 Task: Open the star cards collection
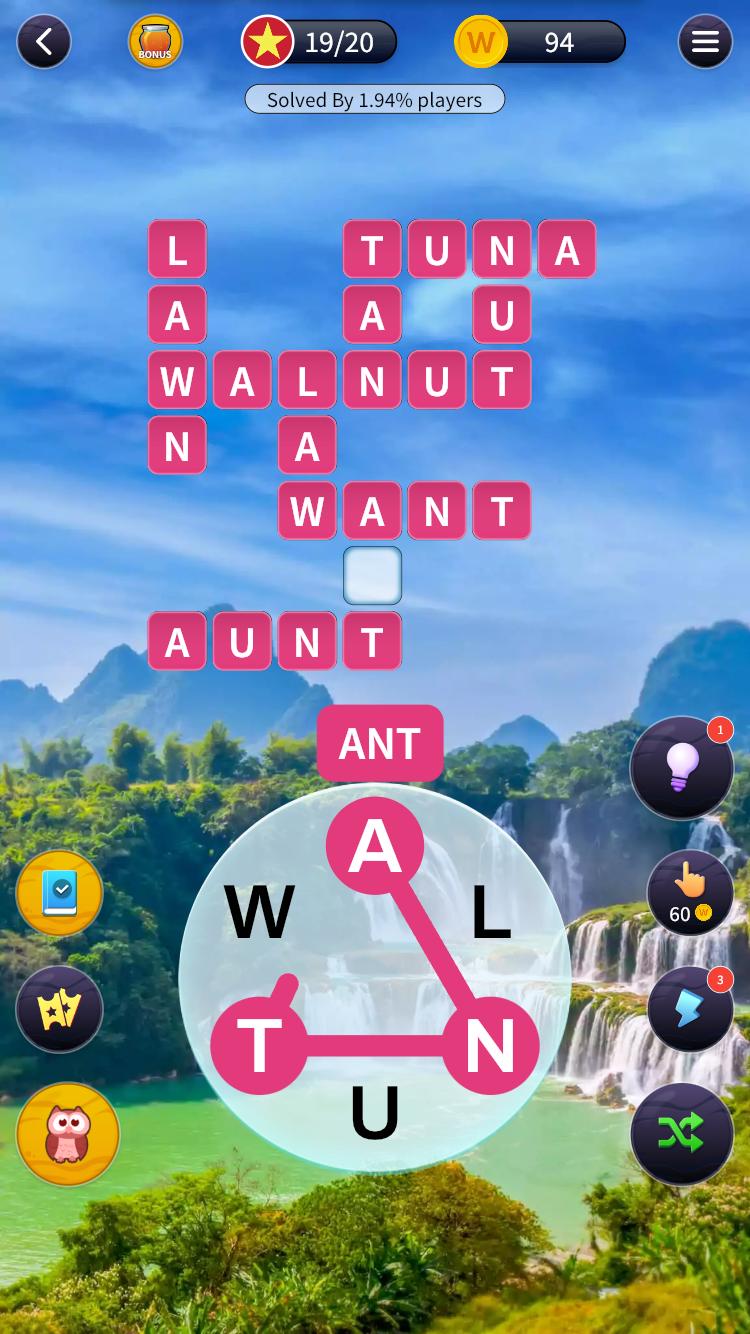tap(60, 1010)
